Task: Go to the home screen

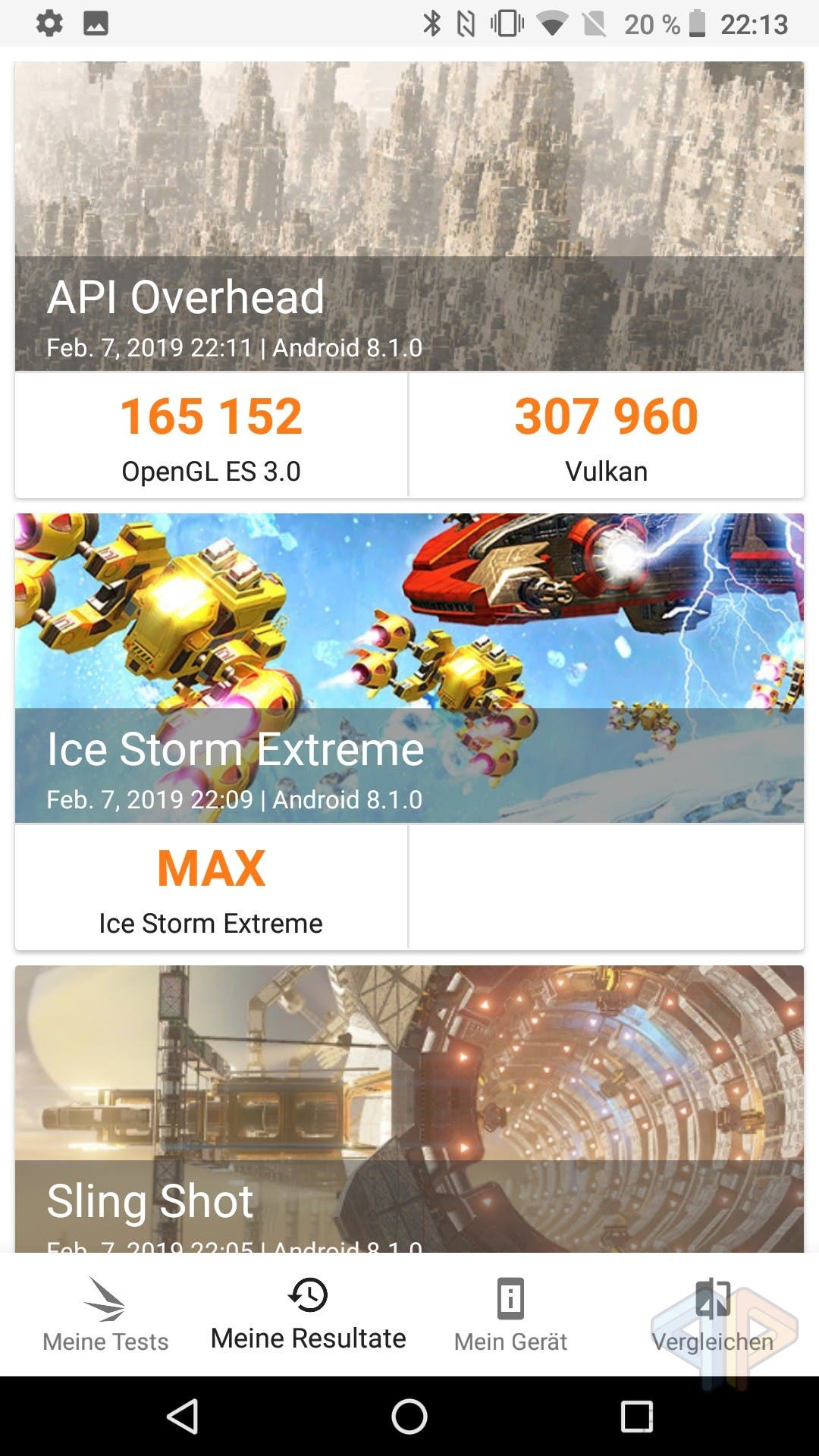Action: pyautogui.click(x=409, y=1416)
